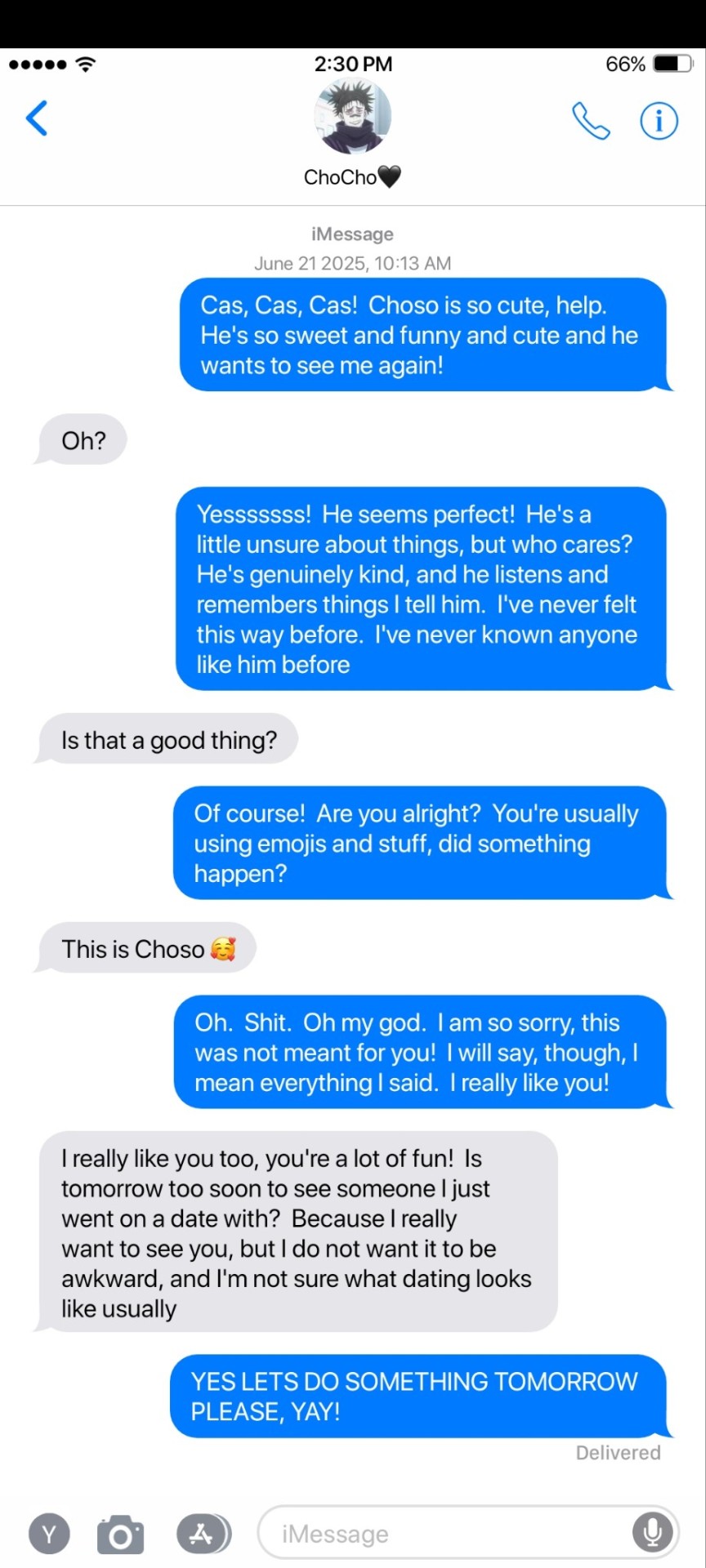Open ChoCho's contact avatar

(x=352, y=117)
